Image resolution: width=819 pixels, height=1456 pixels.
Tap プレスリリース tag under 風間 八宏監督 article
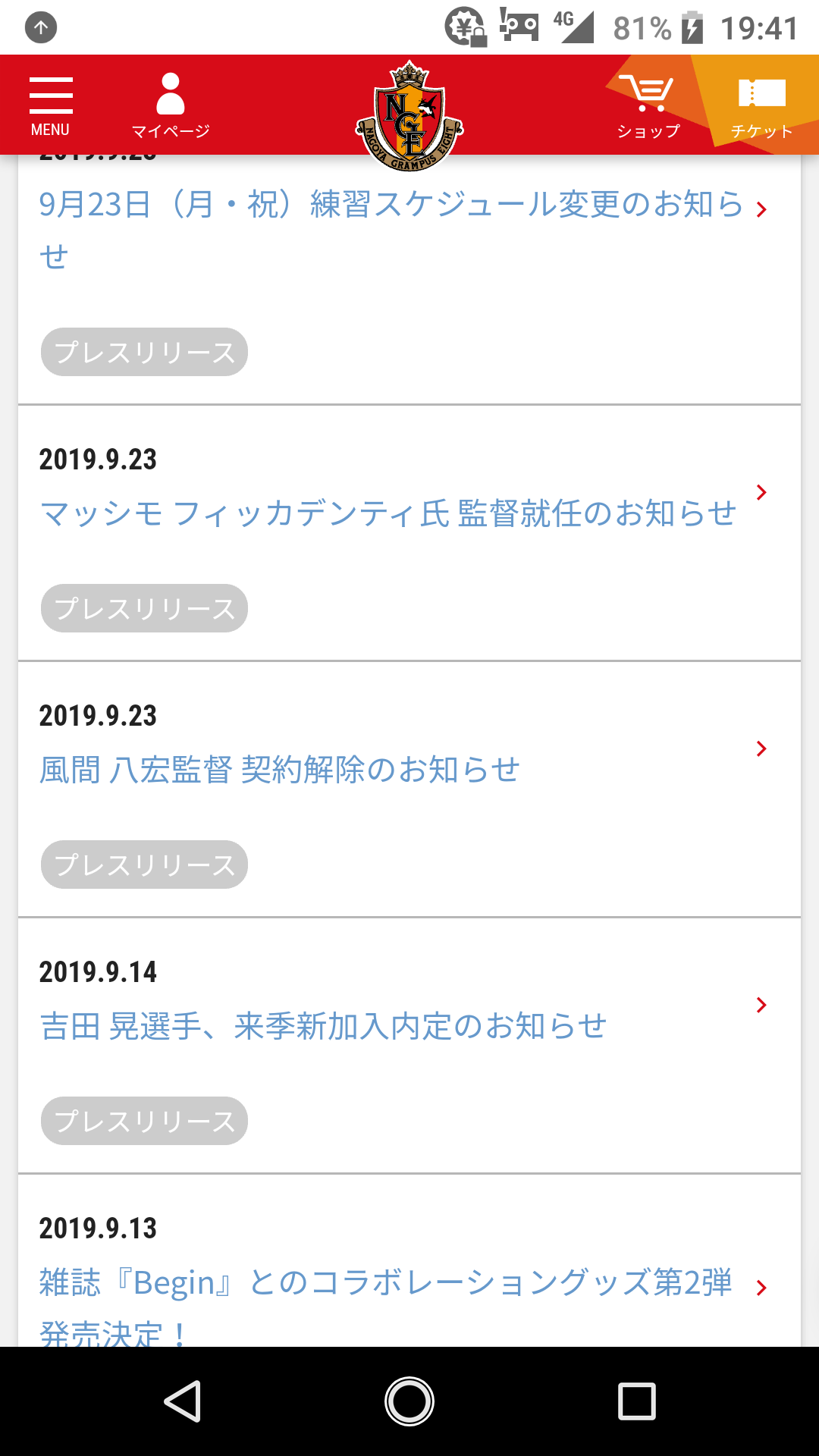pos(144,864)
